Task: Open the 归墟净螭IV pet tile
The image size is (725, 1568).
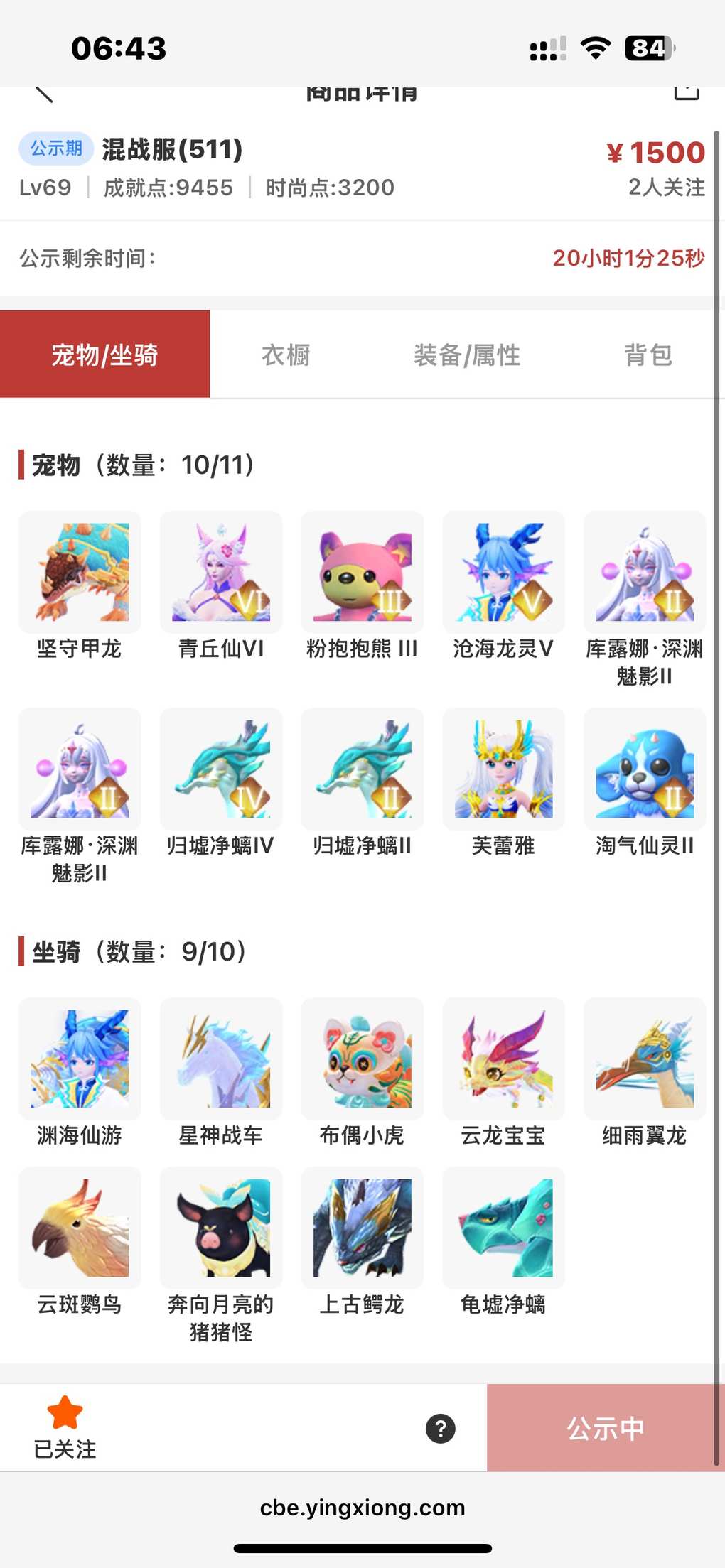Action: (x=221, y=769)
